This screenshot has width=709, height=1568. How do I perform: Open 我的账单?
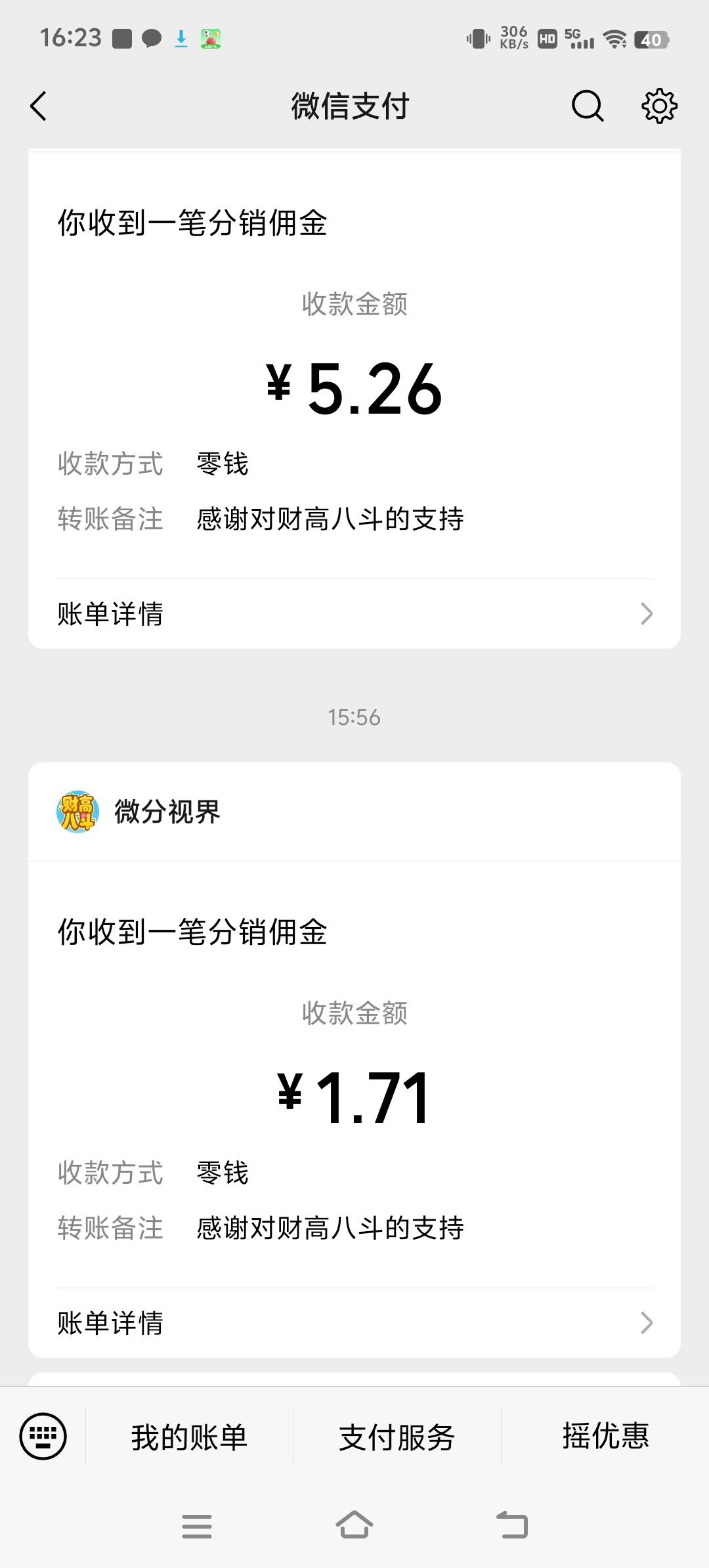(189, 1437)
